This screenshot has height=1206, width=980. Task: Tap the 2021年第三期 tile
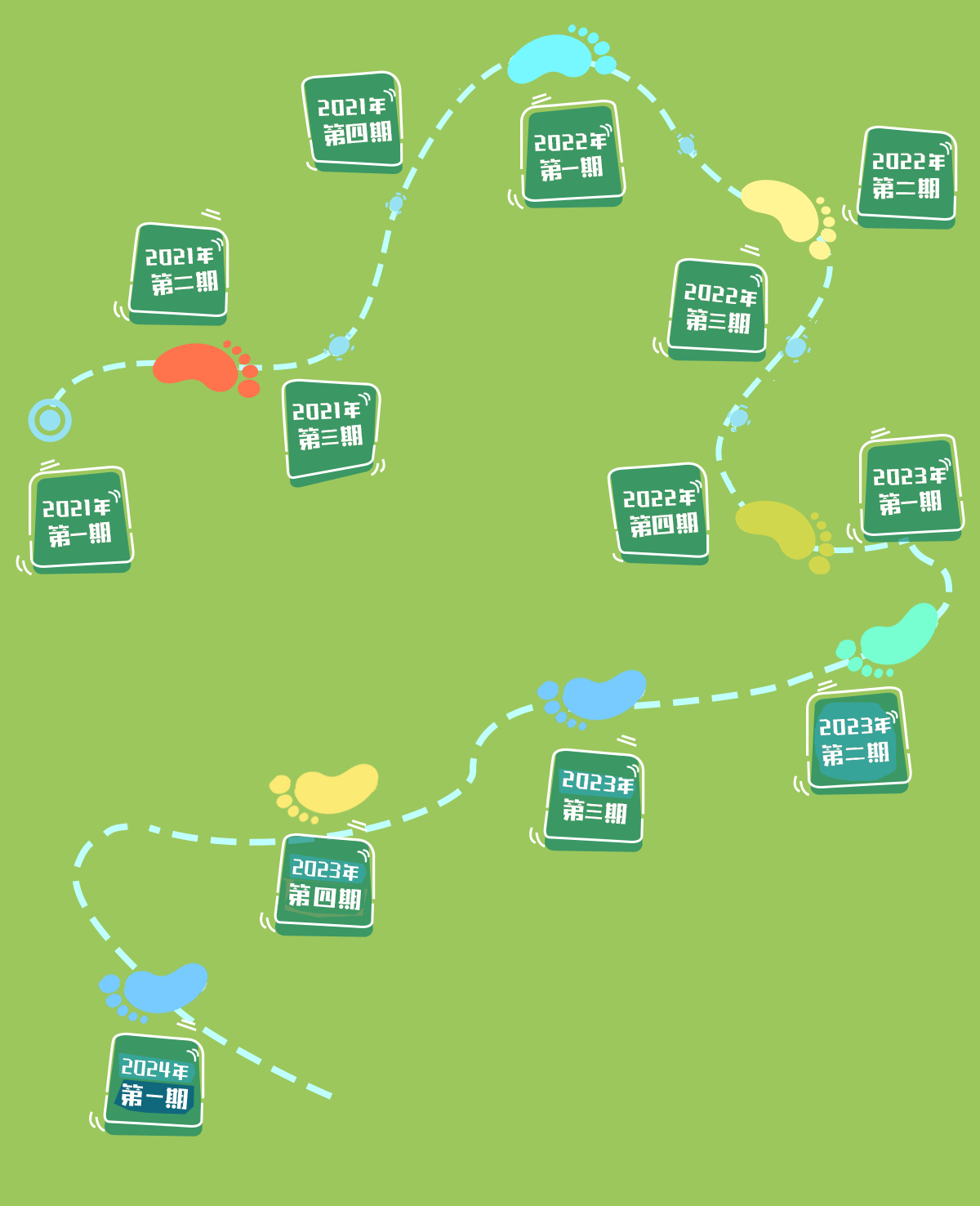pos(330,427)
